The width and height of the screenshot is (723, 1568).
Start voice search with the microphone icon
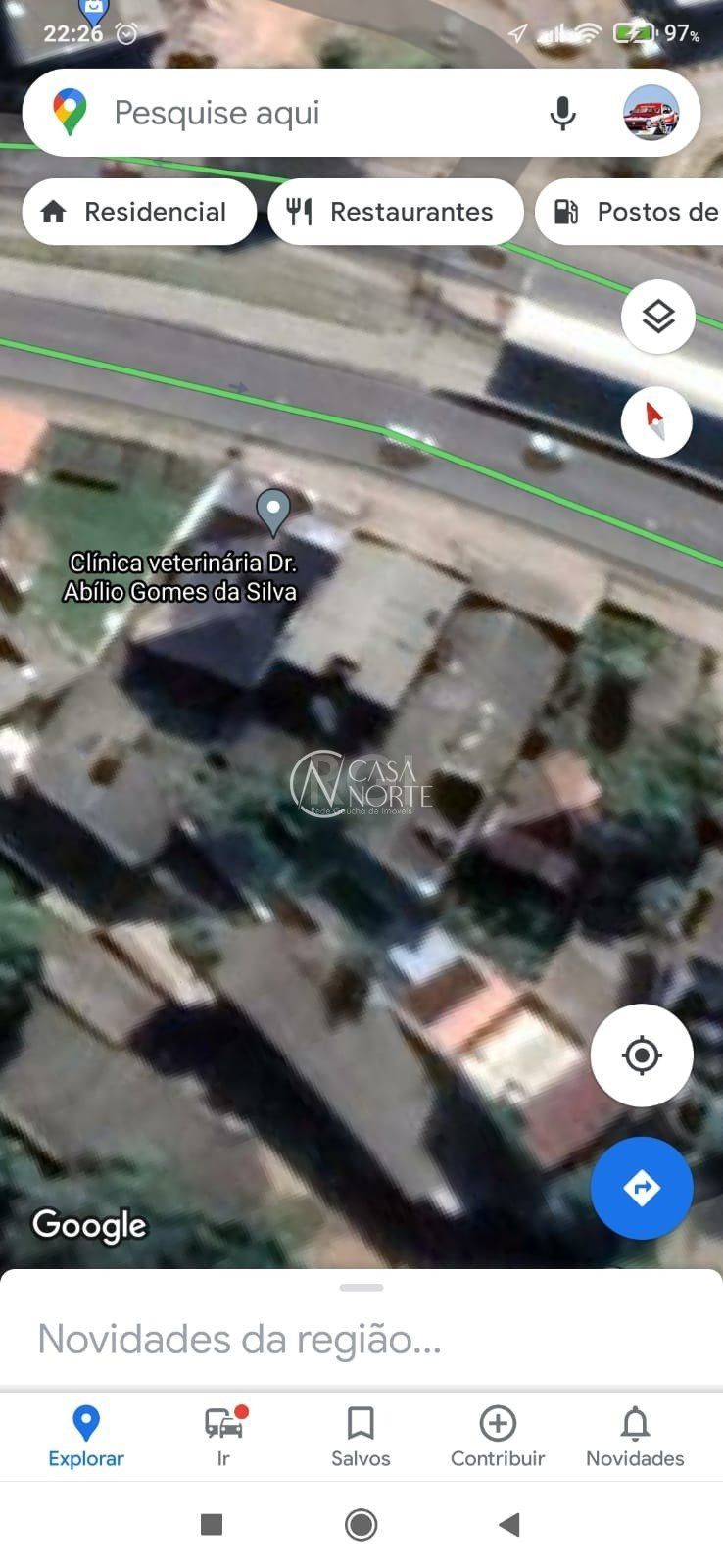[x=563, y=113]
